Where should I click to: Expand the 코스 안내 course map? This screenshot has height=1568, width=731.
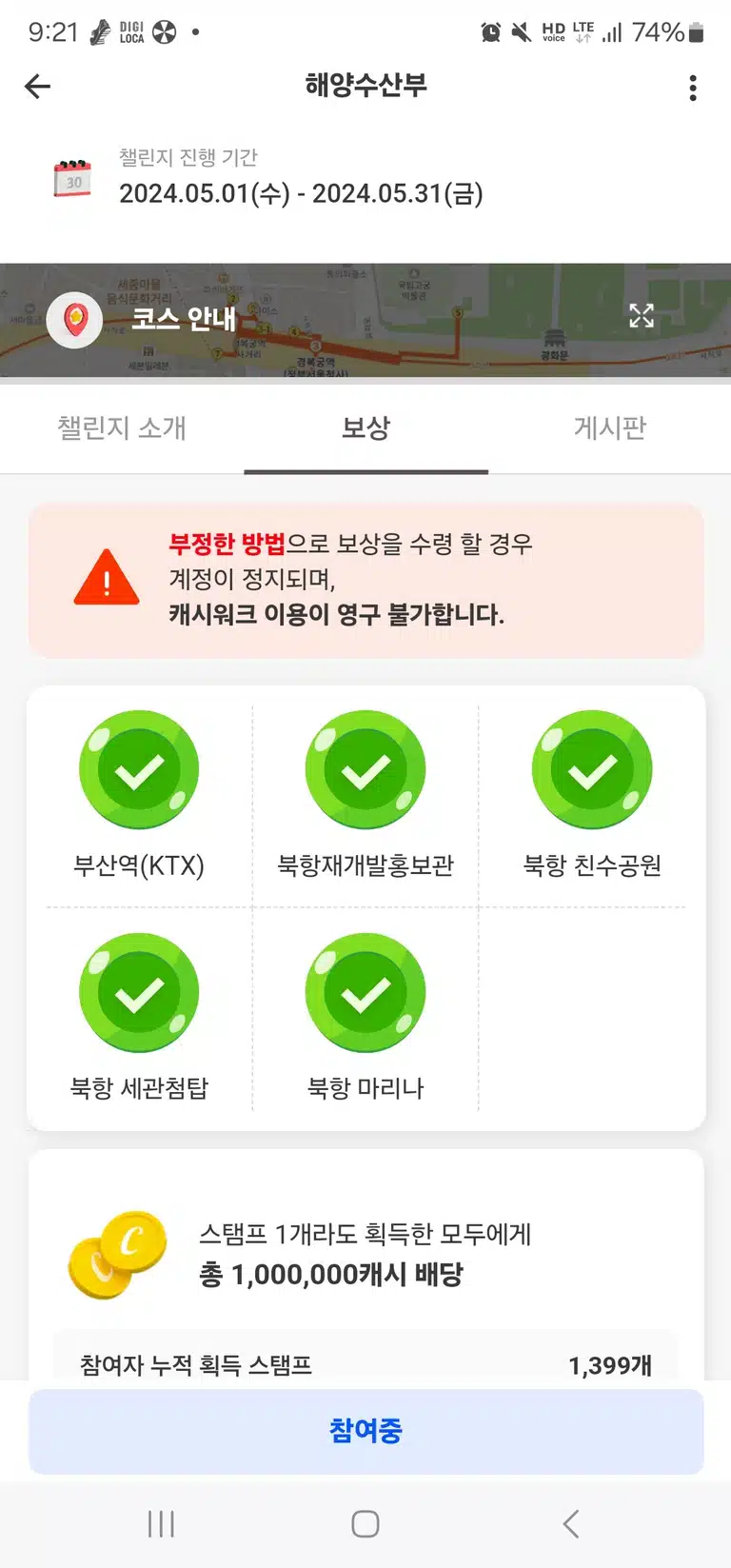pyautogui.click(x=642, y=316)
